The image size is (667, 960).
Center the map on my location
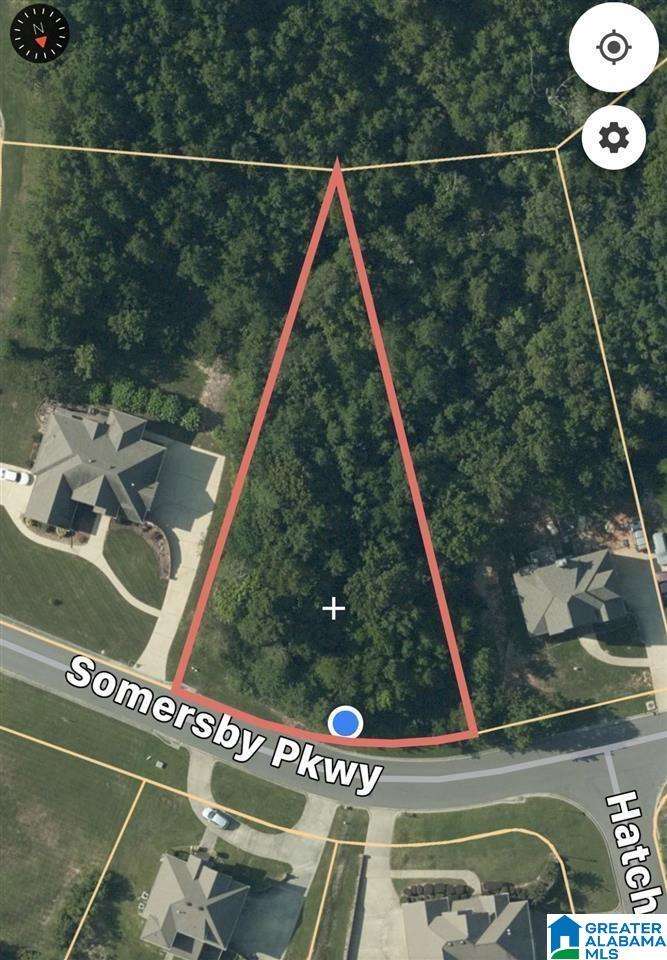[613, 47]
